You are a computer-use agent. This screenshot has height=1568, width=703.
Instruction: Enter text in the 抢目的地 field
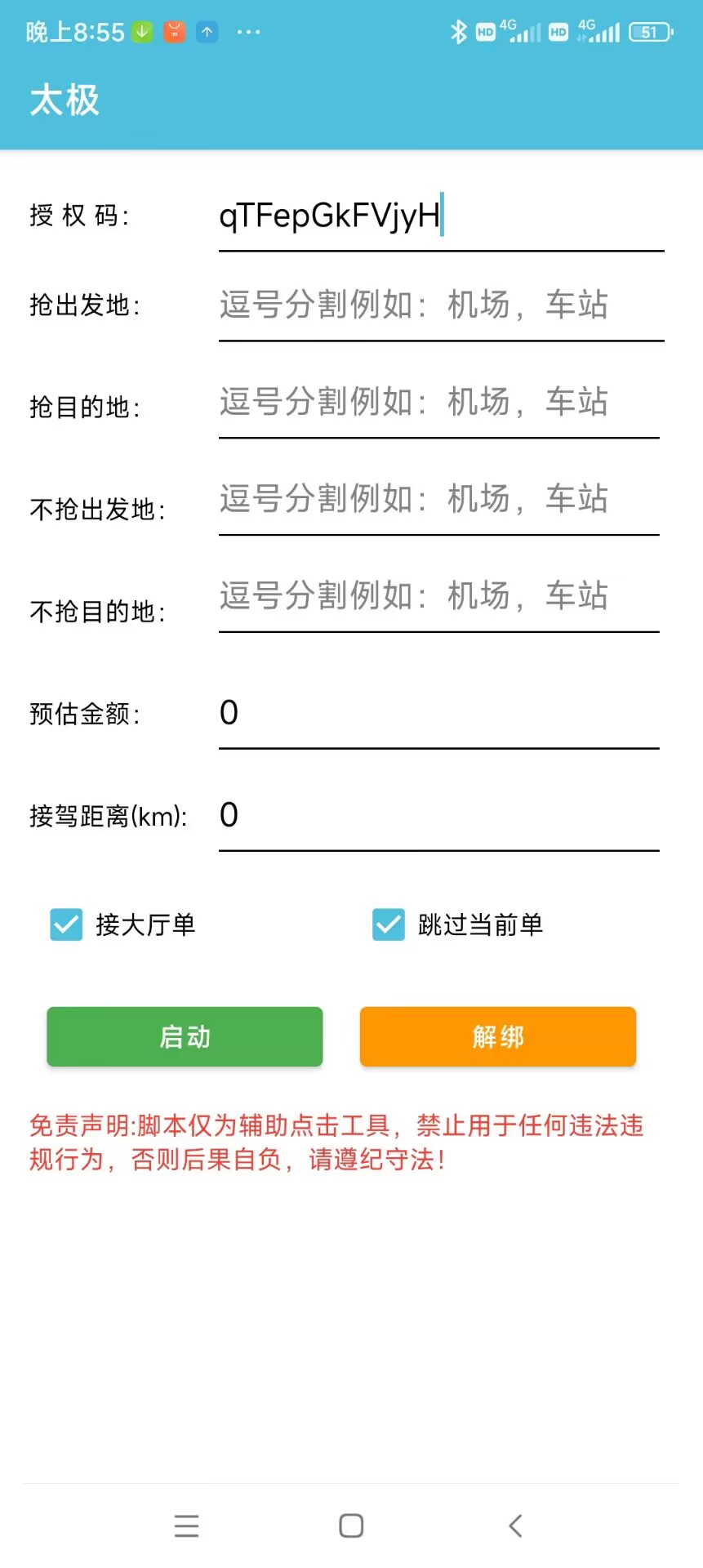pos(438,403)
